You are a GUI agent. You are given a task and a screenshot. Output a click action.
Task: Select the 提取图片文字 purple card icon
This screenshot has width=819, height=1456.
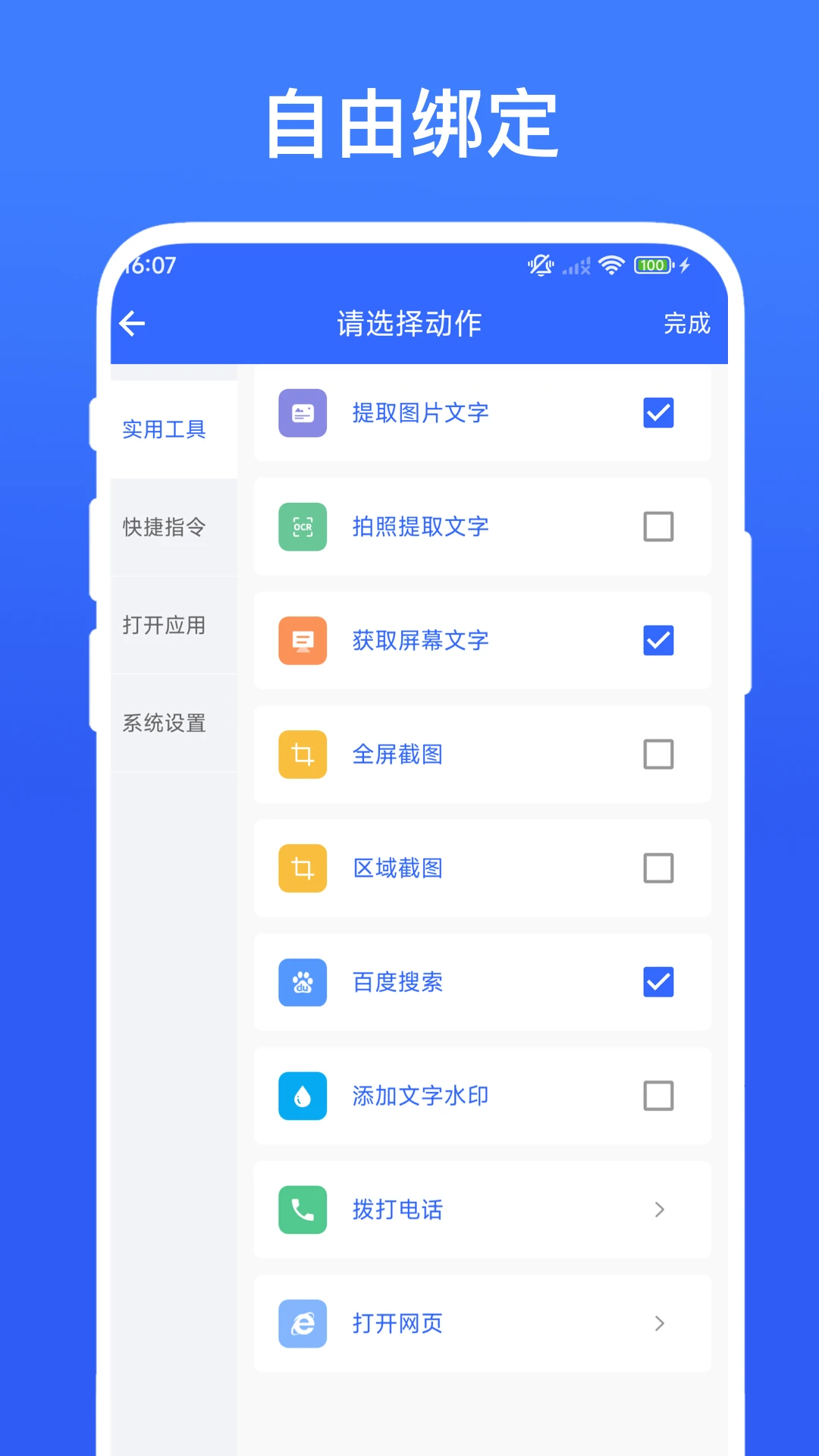point(303,413)
